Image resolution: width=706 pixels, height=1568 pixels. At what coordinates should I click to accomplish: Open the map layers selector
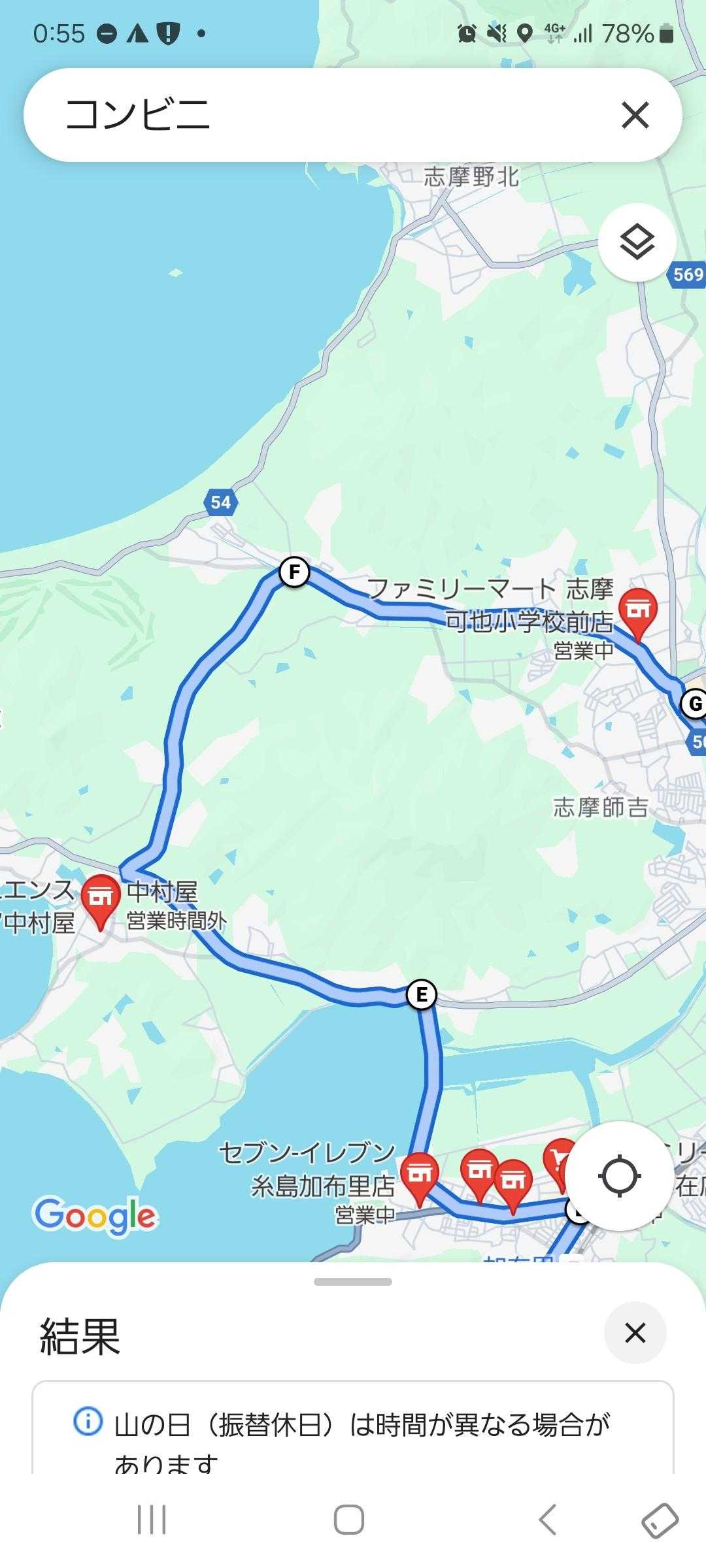[637, 242]
